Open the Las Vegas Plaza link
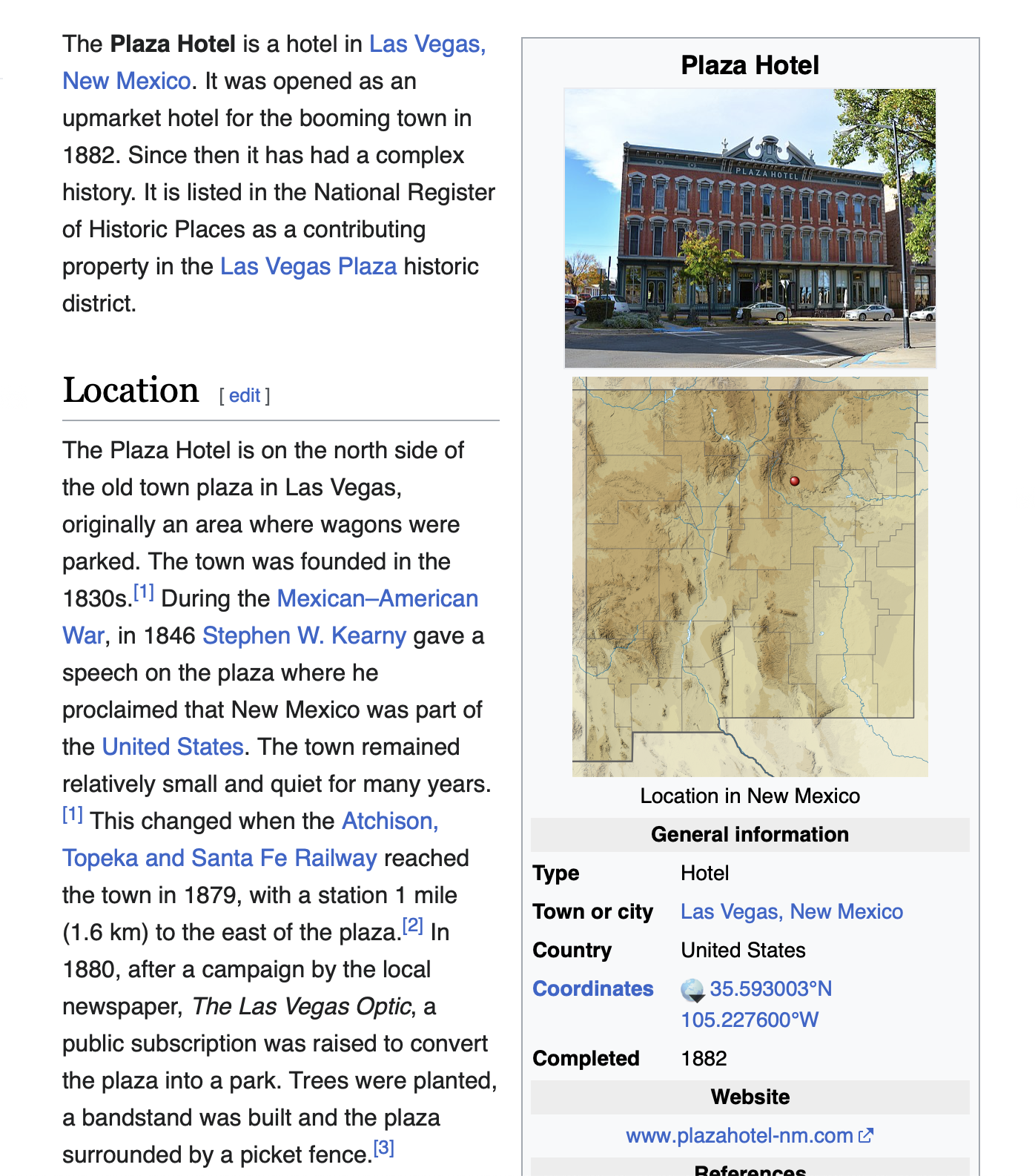 pos(308,267)
